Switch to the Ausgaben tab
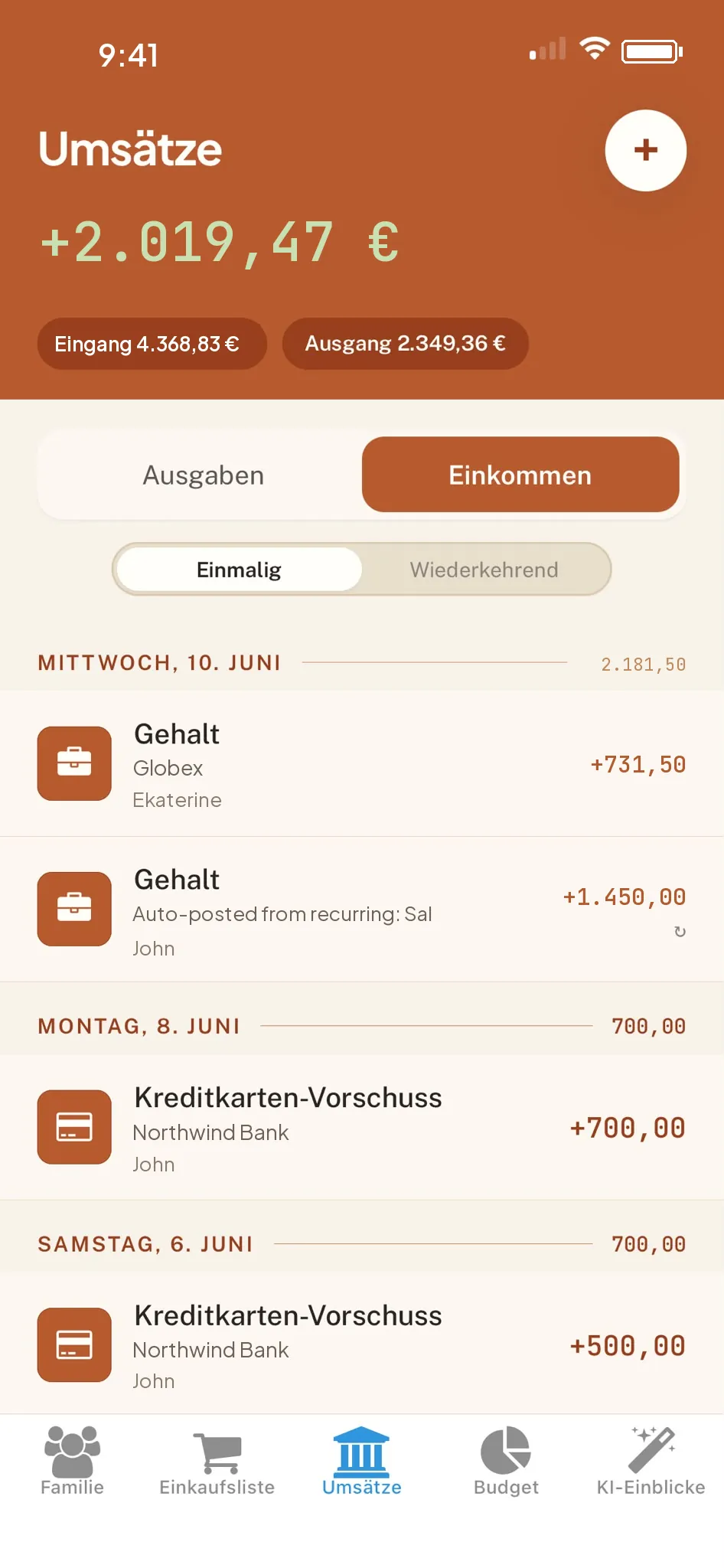The image size is (724, 1568). coord(203,475)
